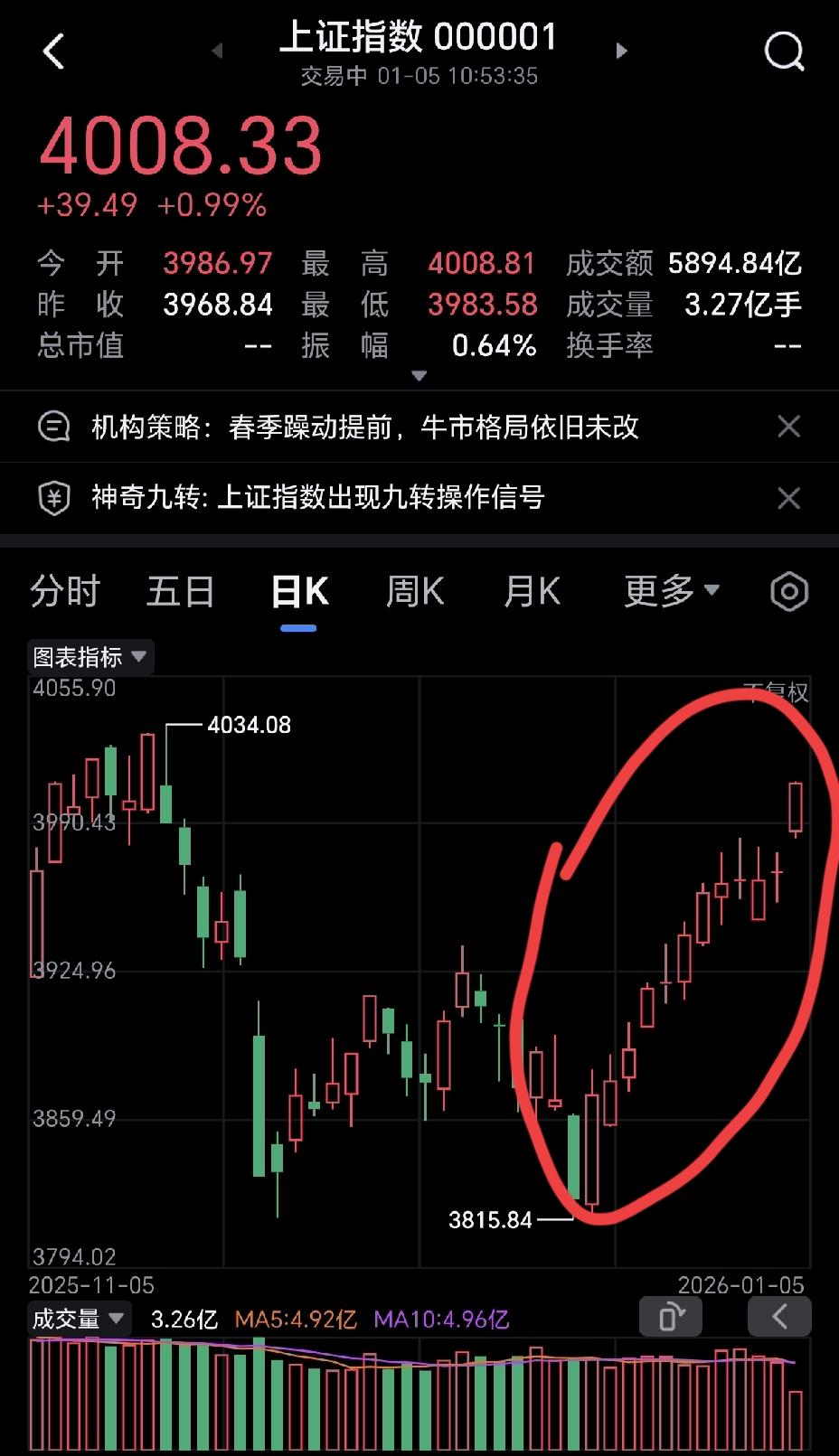Open the 图表指标 dropdown
Screen dimensions: 839x1456
(x=90, y=657)
